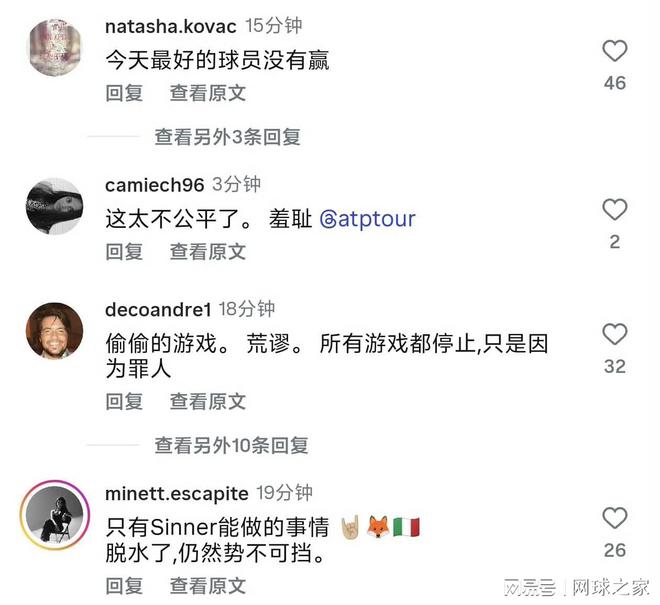View original text of minett.escapite's comment
This screenshot has height=605, width=660.
pyautogui.click(x=207, y=584)
